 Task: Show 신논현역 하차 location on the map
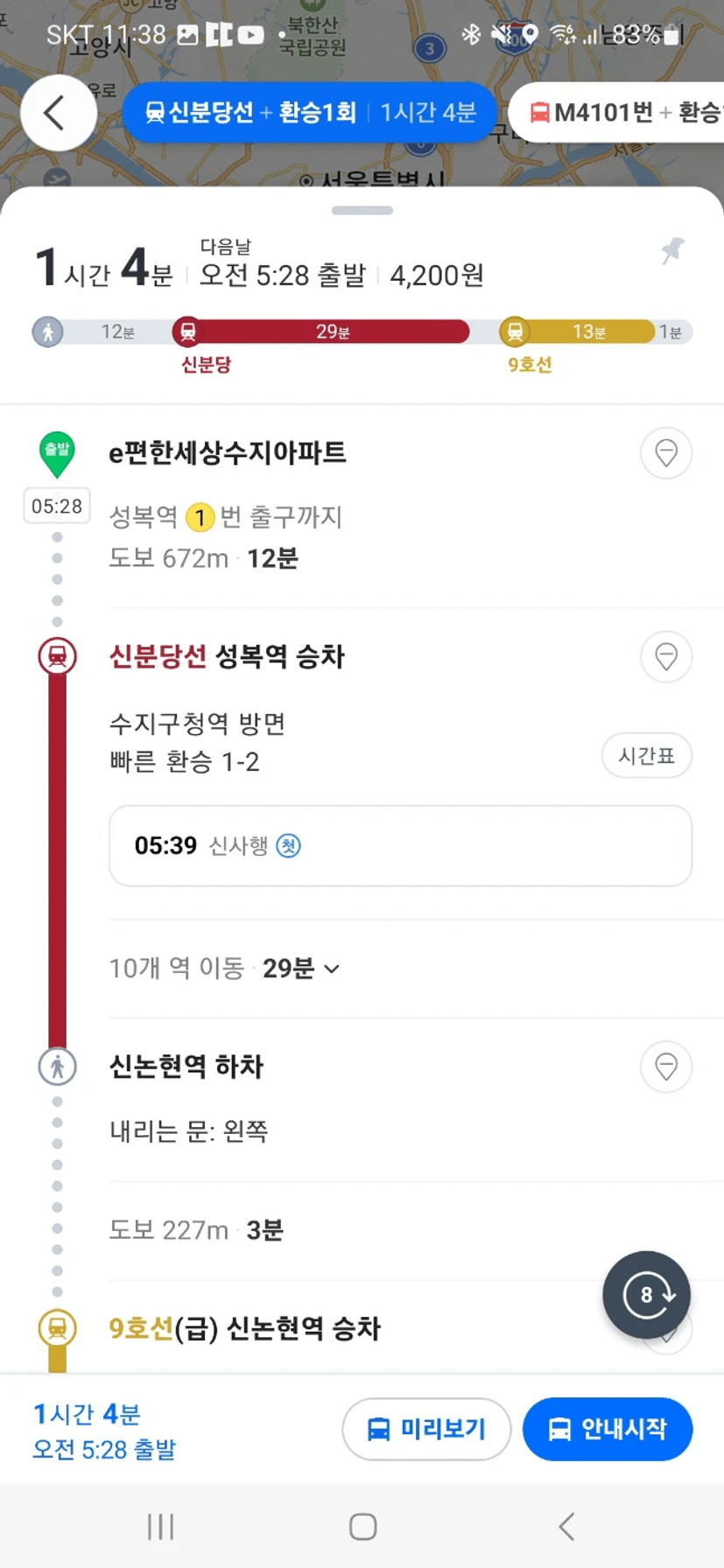(x=666, y=1066)
